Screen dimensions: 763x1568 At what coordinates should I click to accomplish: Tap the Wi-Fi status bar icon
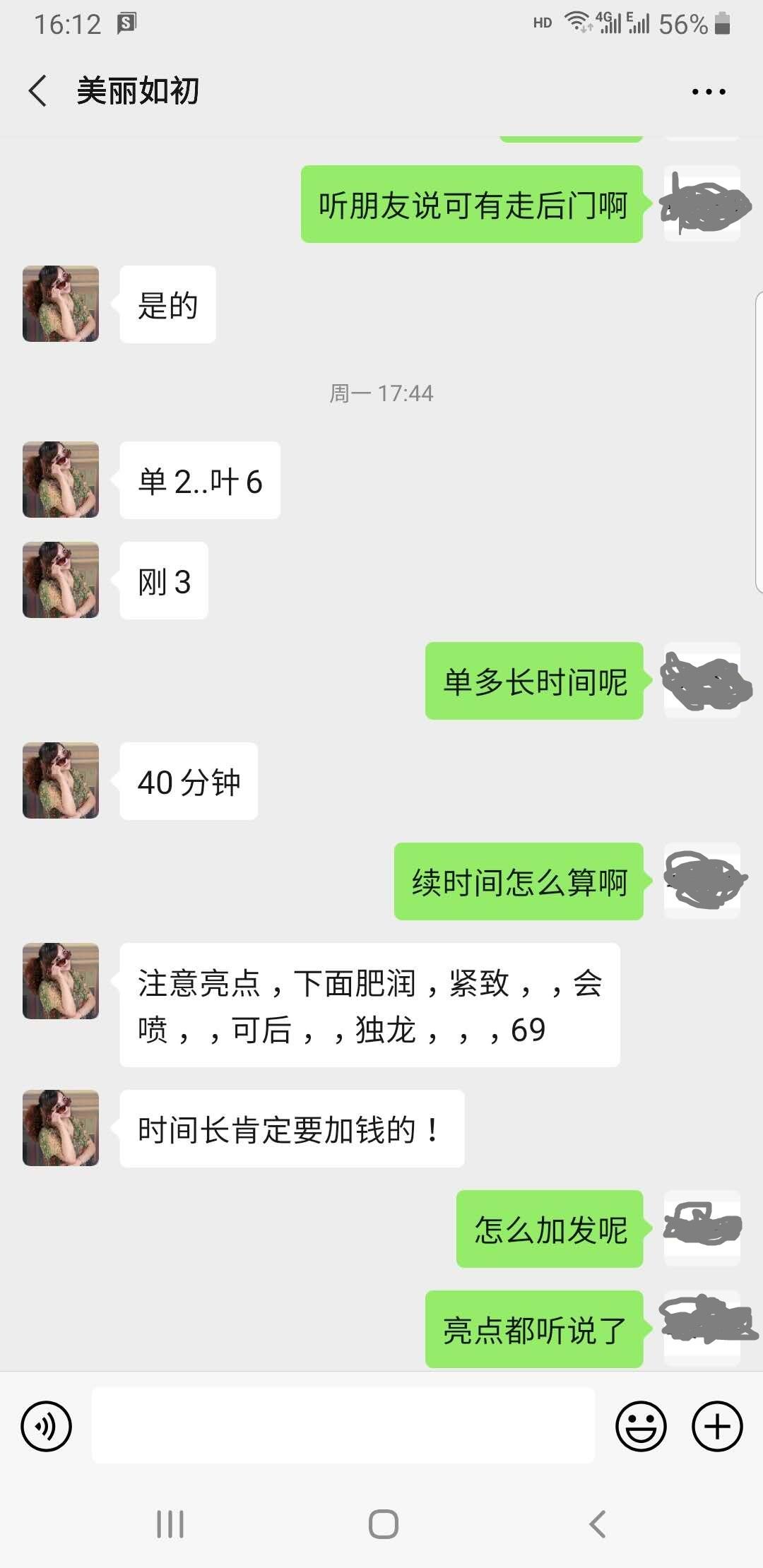578,21
